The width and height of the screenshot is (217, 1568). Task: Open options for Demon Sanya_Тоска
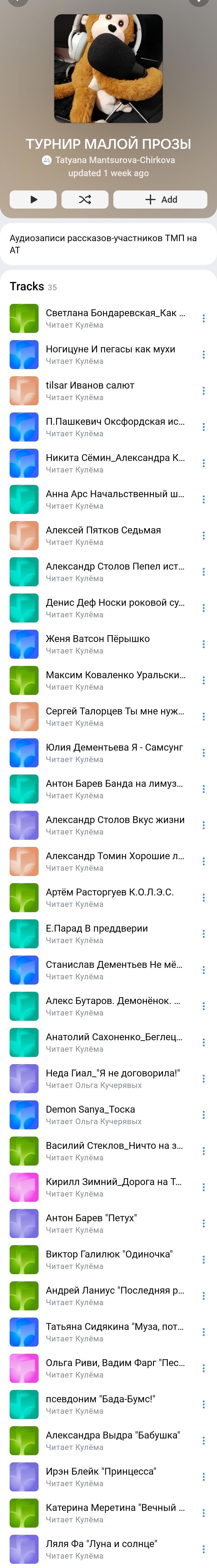point(204,1115)
